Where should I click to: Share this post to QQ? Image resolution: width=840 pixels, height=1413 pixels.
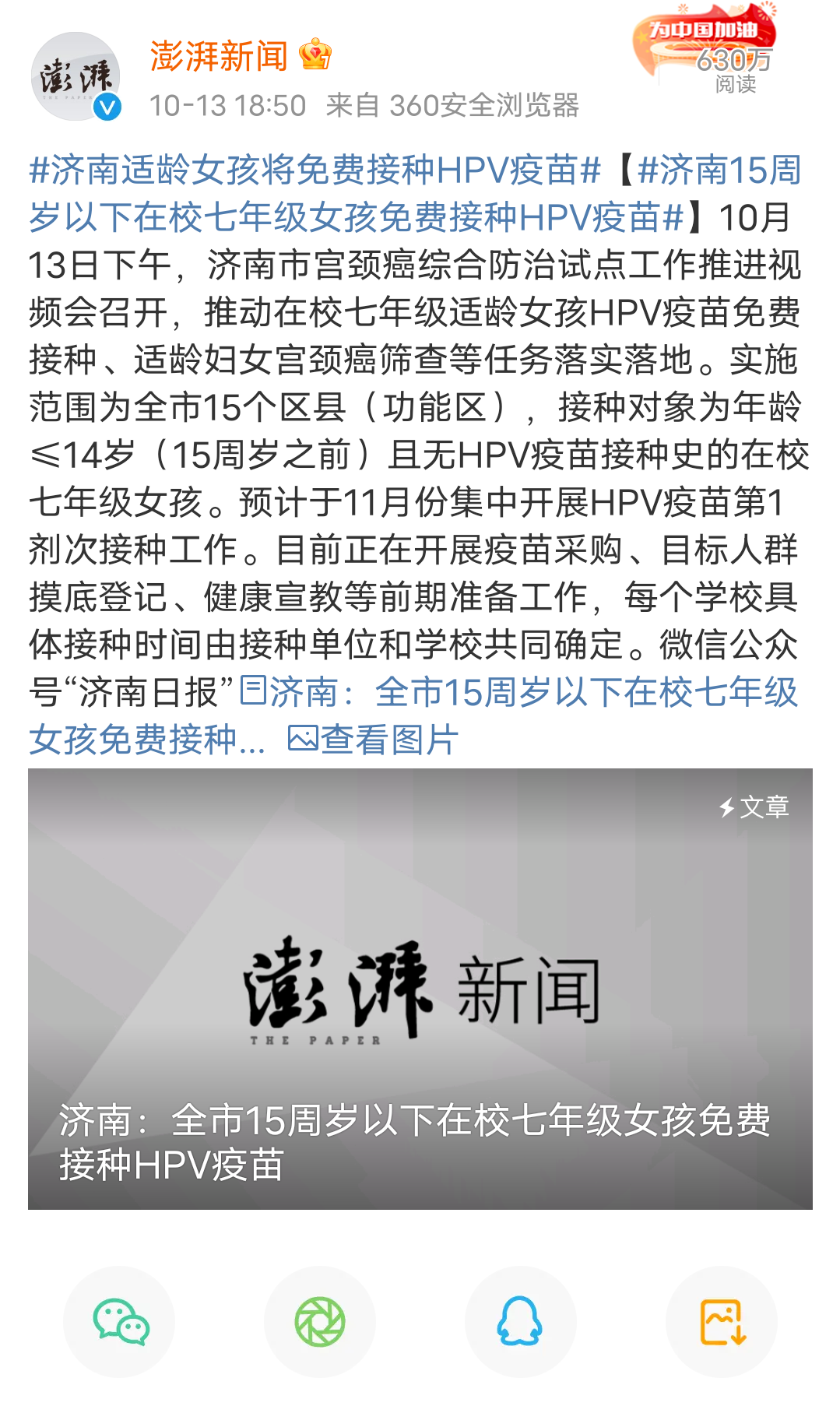tap(520, 1321)
